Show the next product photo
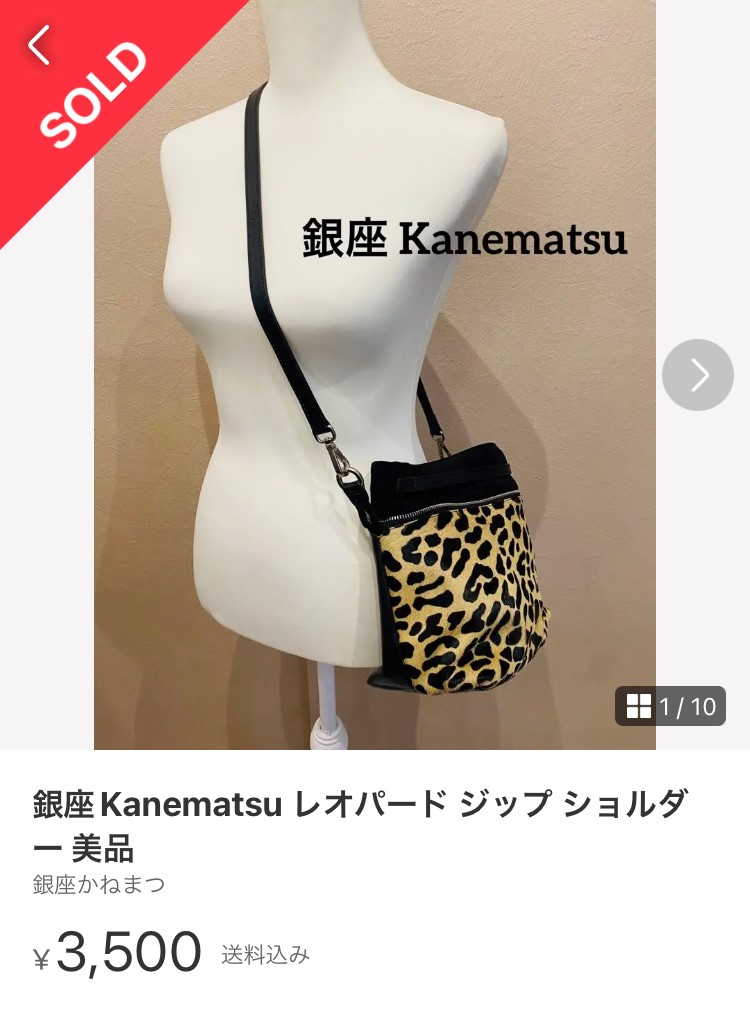 coord(697,375)
